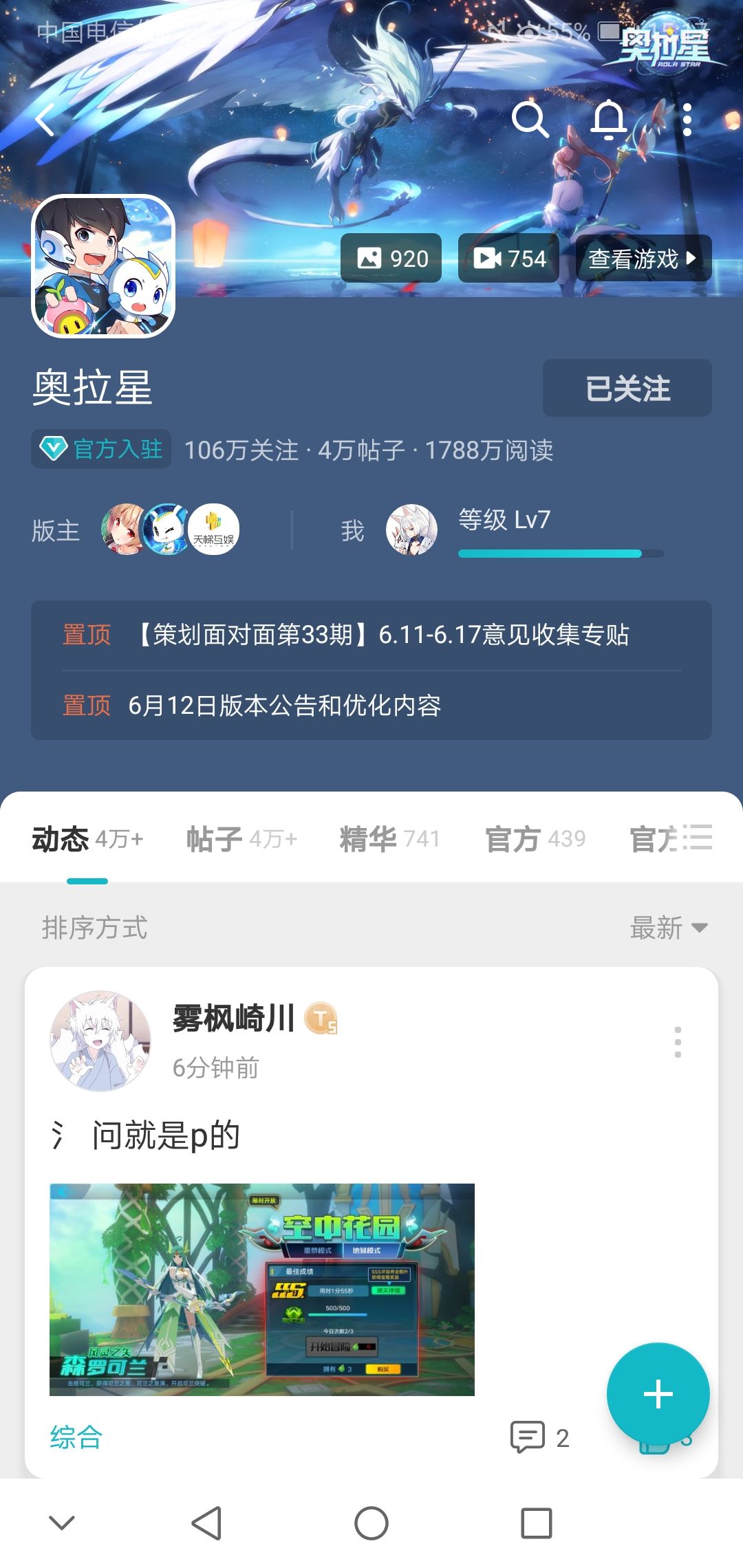743x1568 pixels.
Task: Switch to the 帖子 tab
Action: pos(242,839)
